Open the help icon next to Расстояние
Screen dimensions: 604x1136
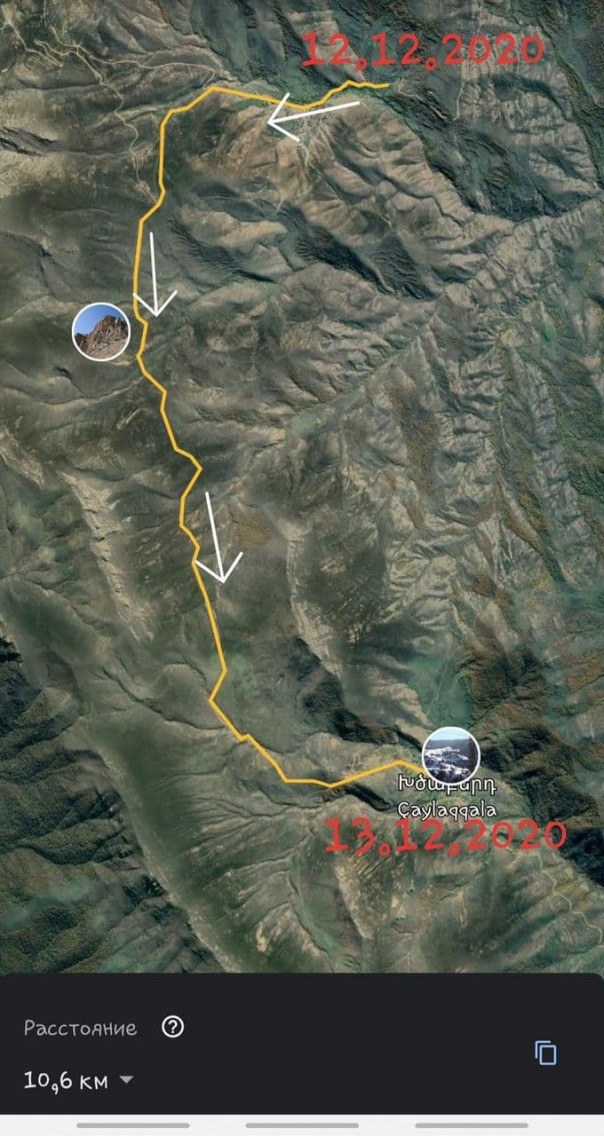(x=173, y=1027)
